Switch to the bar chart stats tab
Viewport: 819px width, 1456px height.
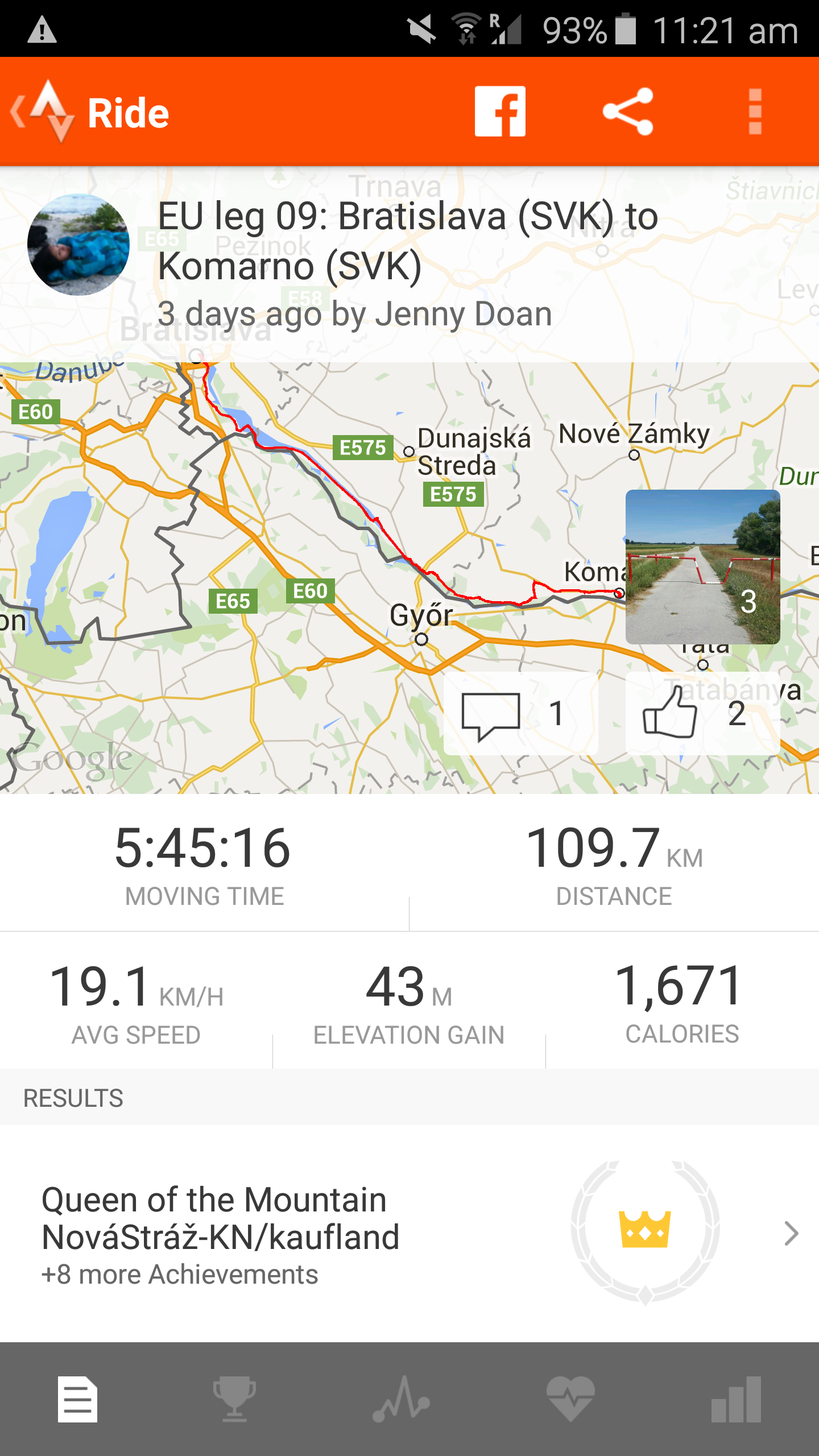click(x=736, y=1399)
